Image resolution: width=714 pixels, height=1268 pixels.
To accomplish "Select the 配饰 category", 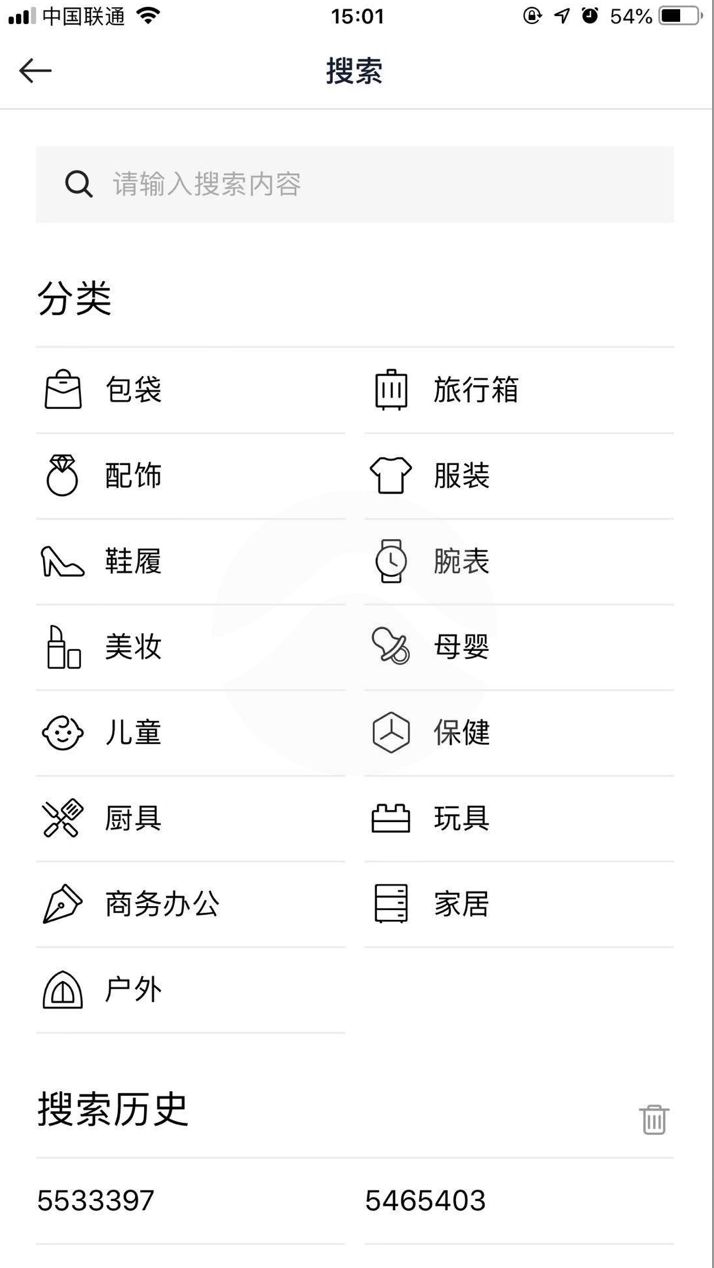I will (x=190, y=476).
